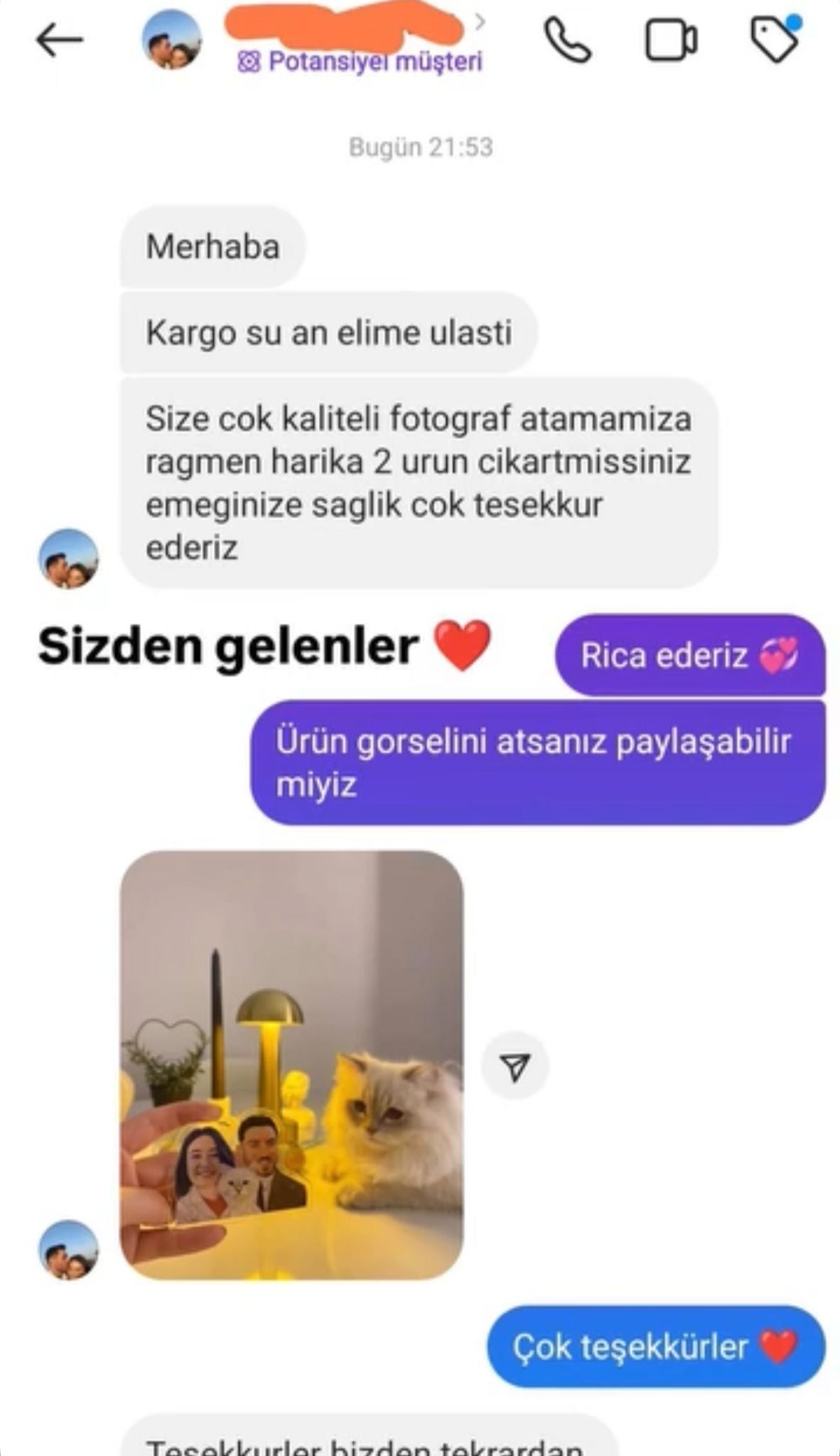Go back to the inbox

(60, 40)
